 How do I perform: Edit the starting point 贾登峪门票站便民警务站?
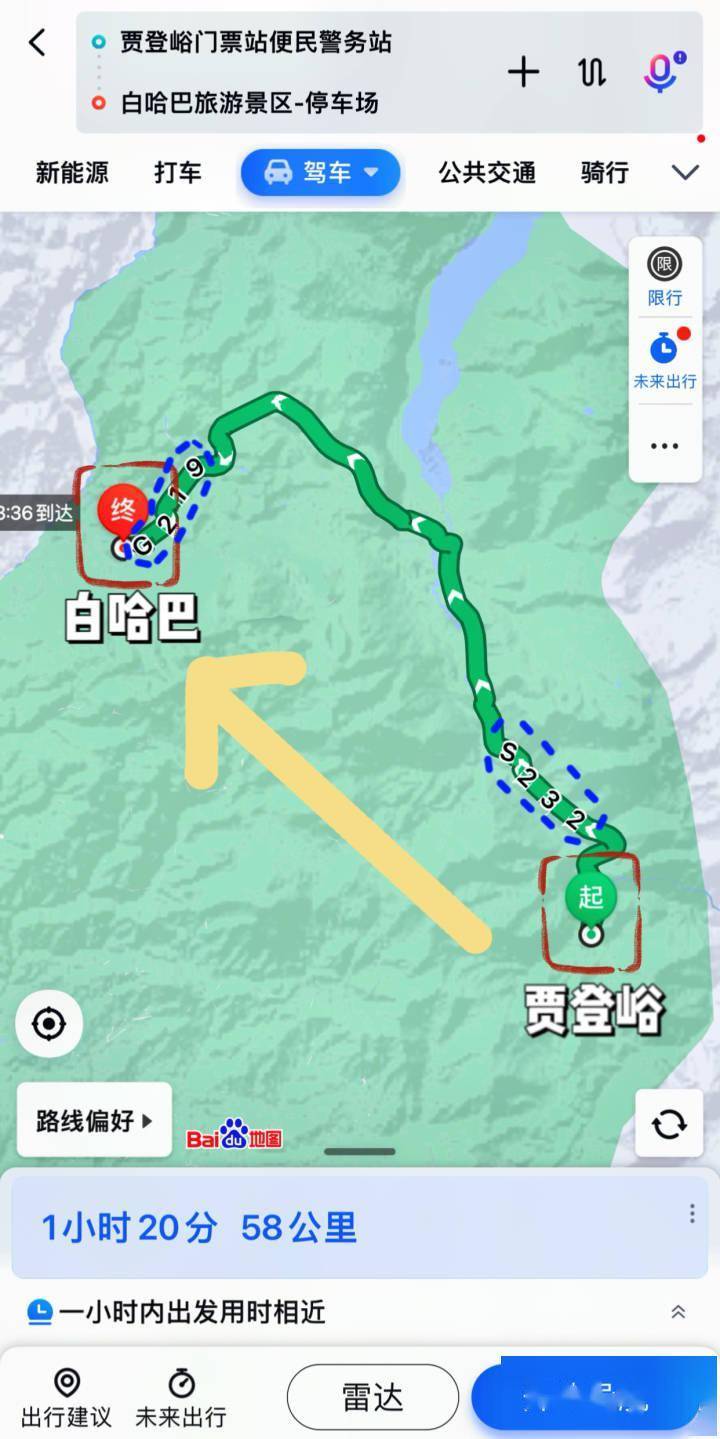(255, 43)
